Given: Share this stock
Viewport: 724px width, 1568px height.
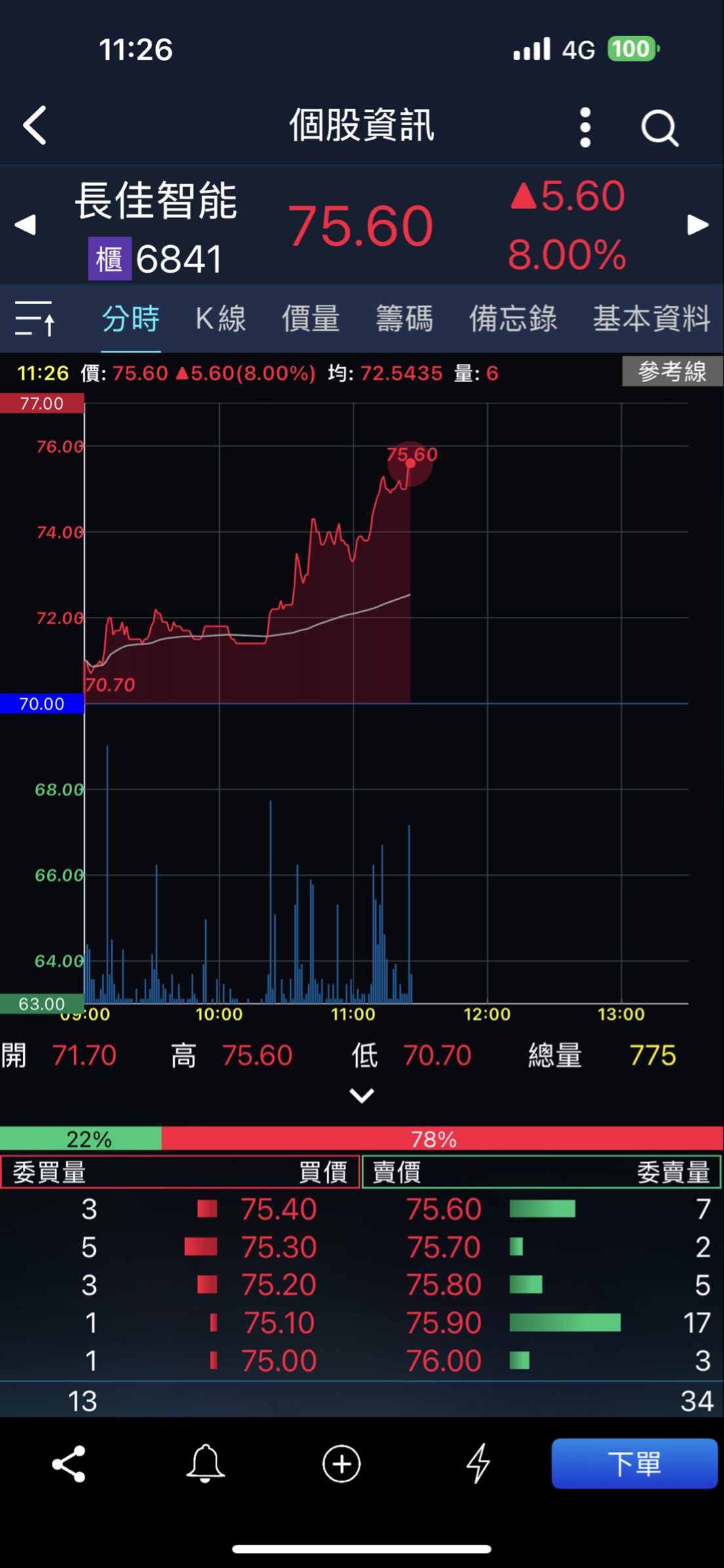Looking at the screenshot, I should pos(69,1464).
